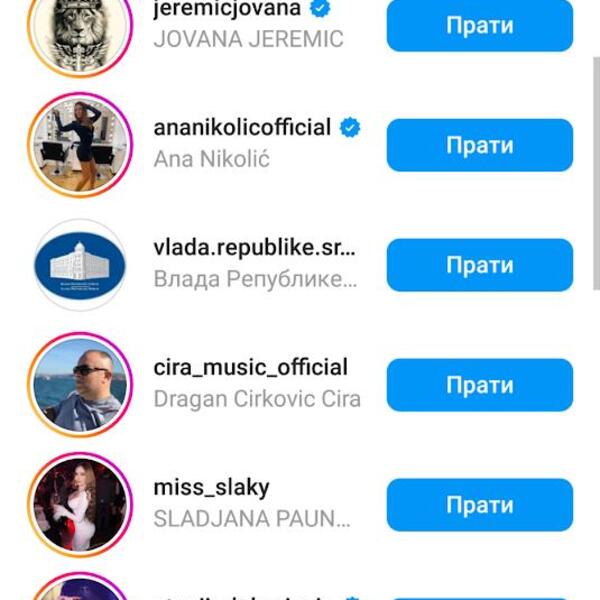Follow miss_slaky with the Прати button
The image size is (600, 600).
pos(480,505)
